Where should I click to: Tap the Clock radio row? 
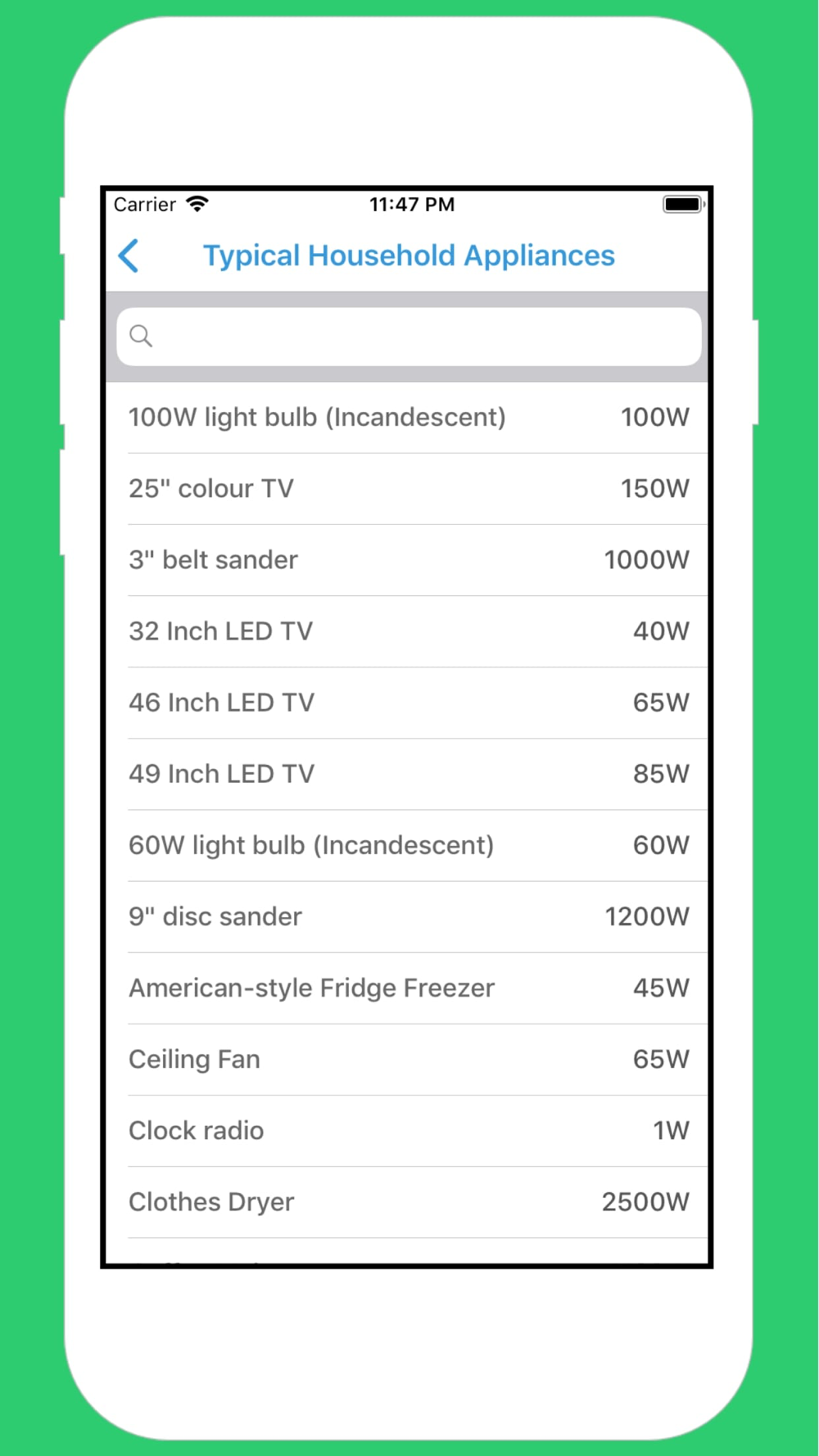click(x=407, y=1130)
